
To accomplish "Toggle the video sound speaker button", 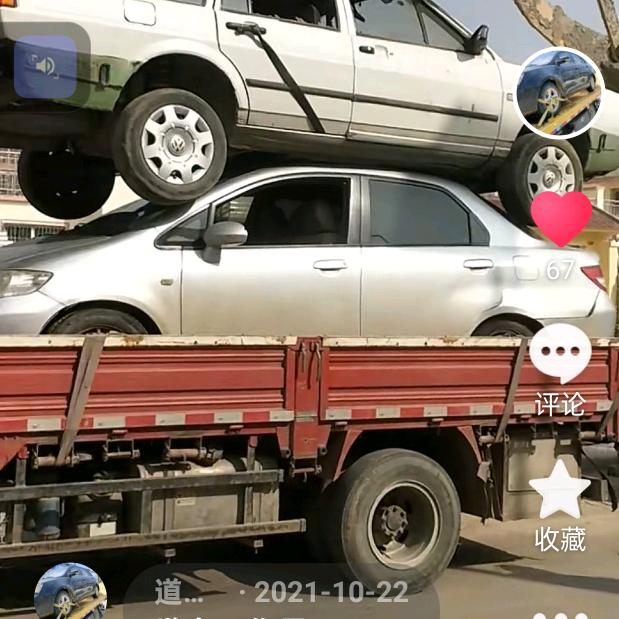I will click(x=45, y=67).
